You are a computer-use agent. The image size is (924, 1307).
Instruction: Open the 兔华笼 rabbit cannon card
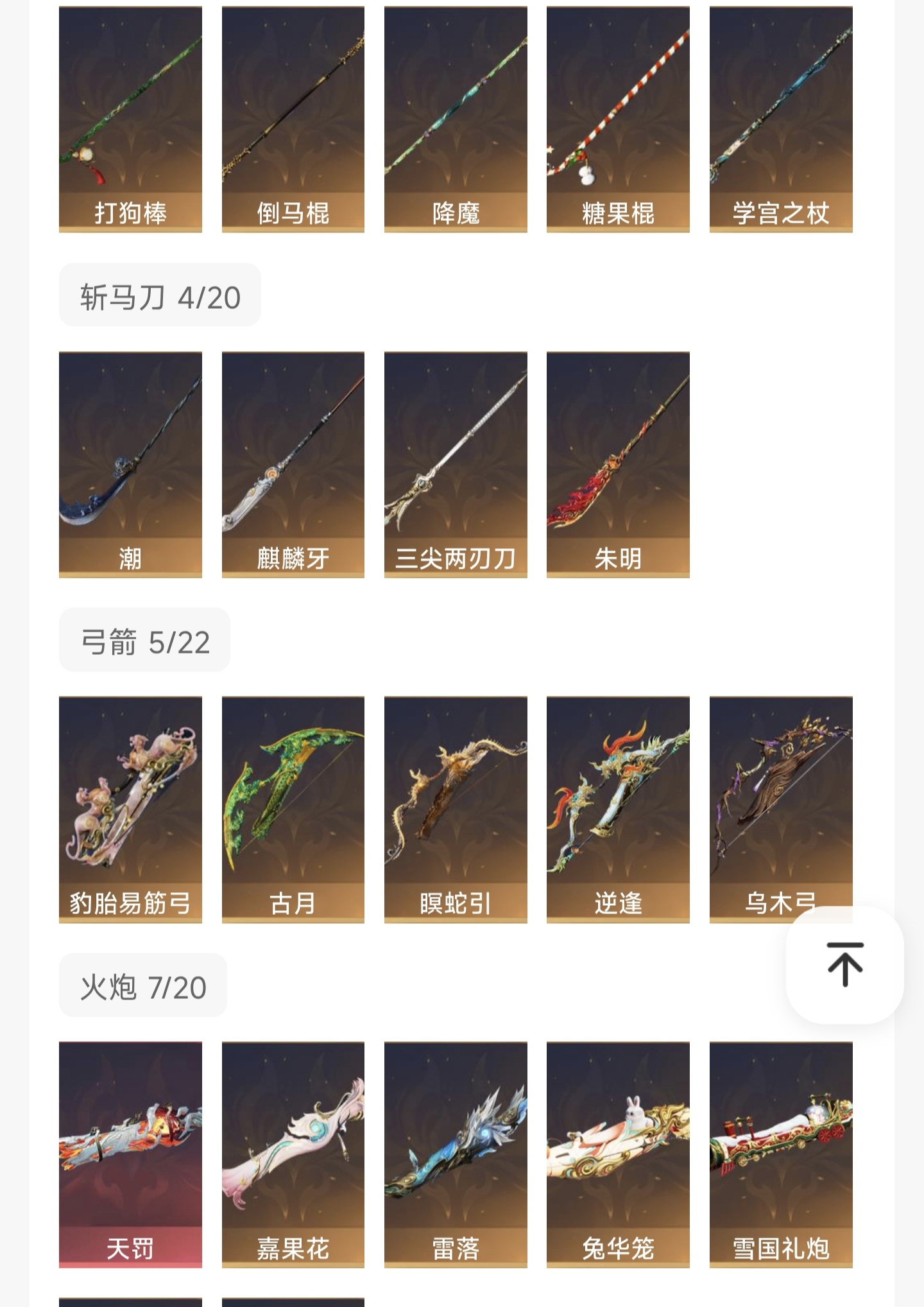click(618, 1155)
